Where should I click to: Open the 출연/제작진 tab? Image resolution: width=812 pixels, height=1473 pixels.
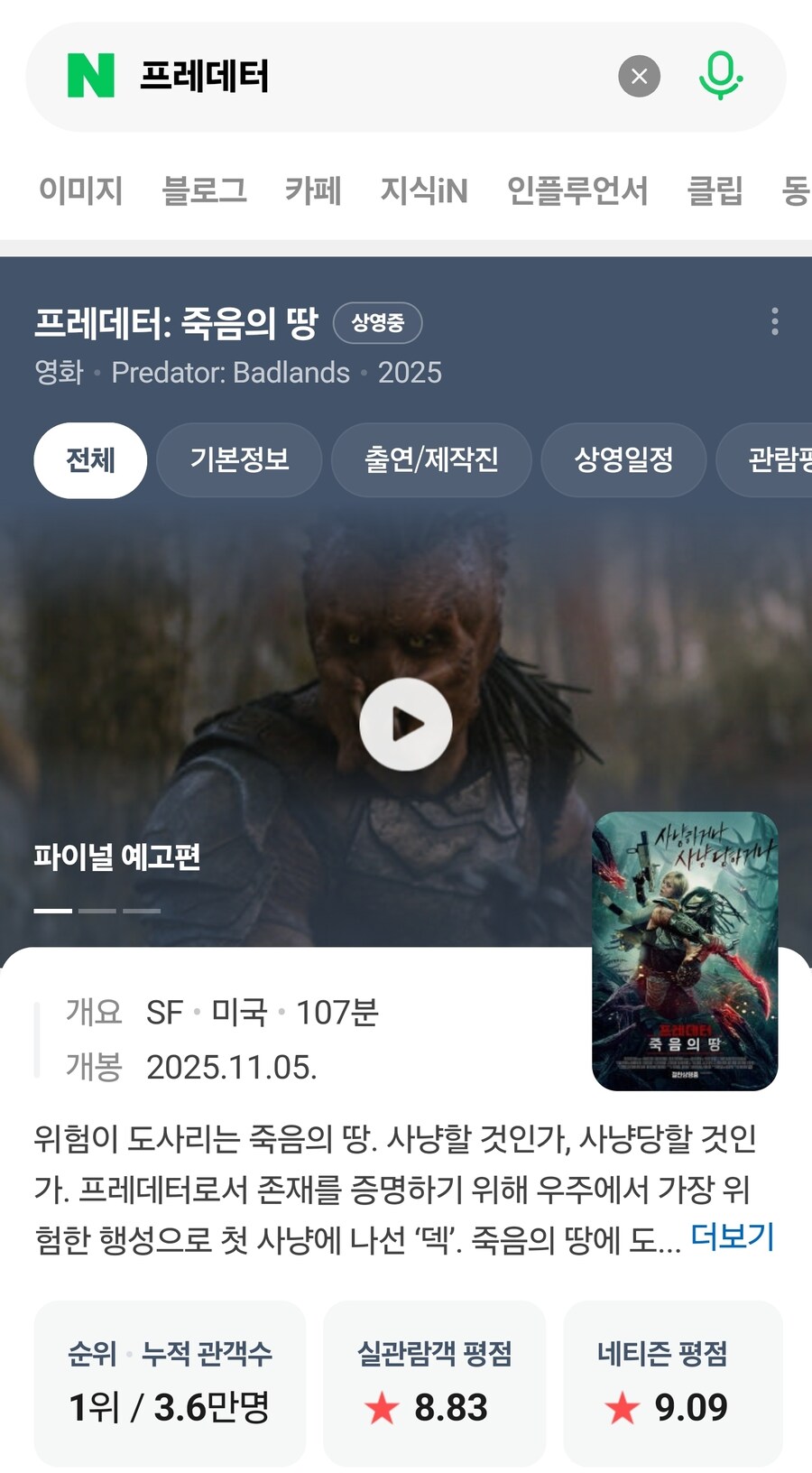(431, 460)
